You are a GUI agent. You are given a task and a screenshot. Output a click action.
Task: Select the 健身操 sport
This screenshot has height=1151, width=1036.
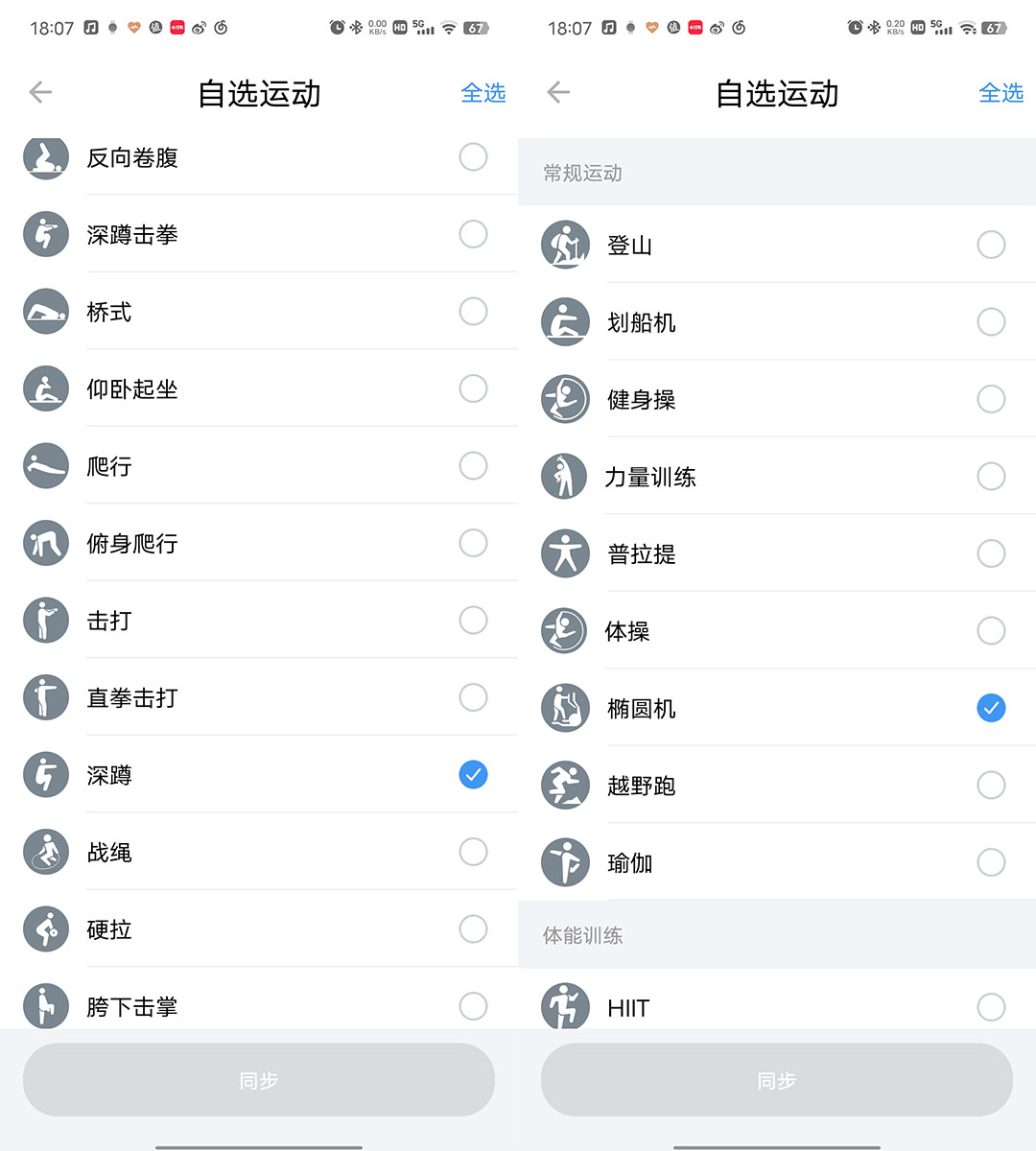(991, 399)
